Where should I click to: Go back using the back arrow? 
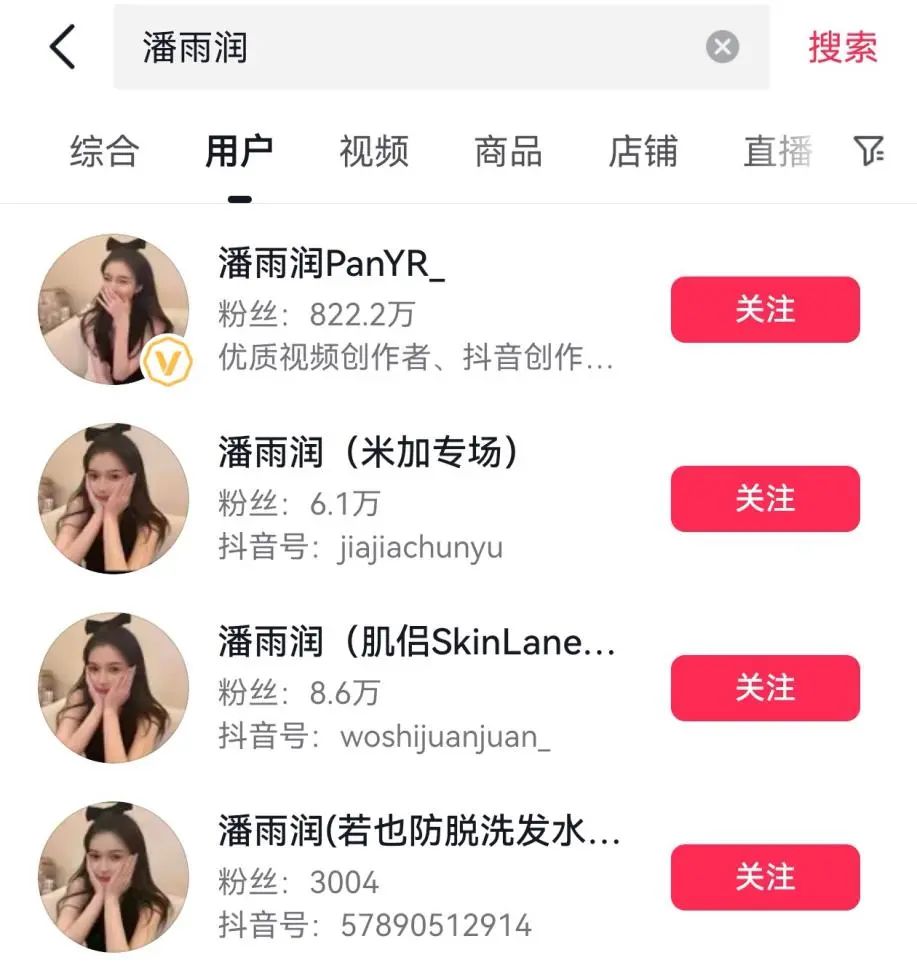point(62,47)
